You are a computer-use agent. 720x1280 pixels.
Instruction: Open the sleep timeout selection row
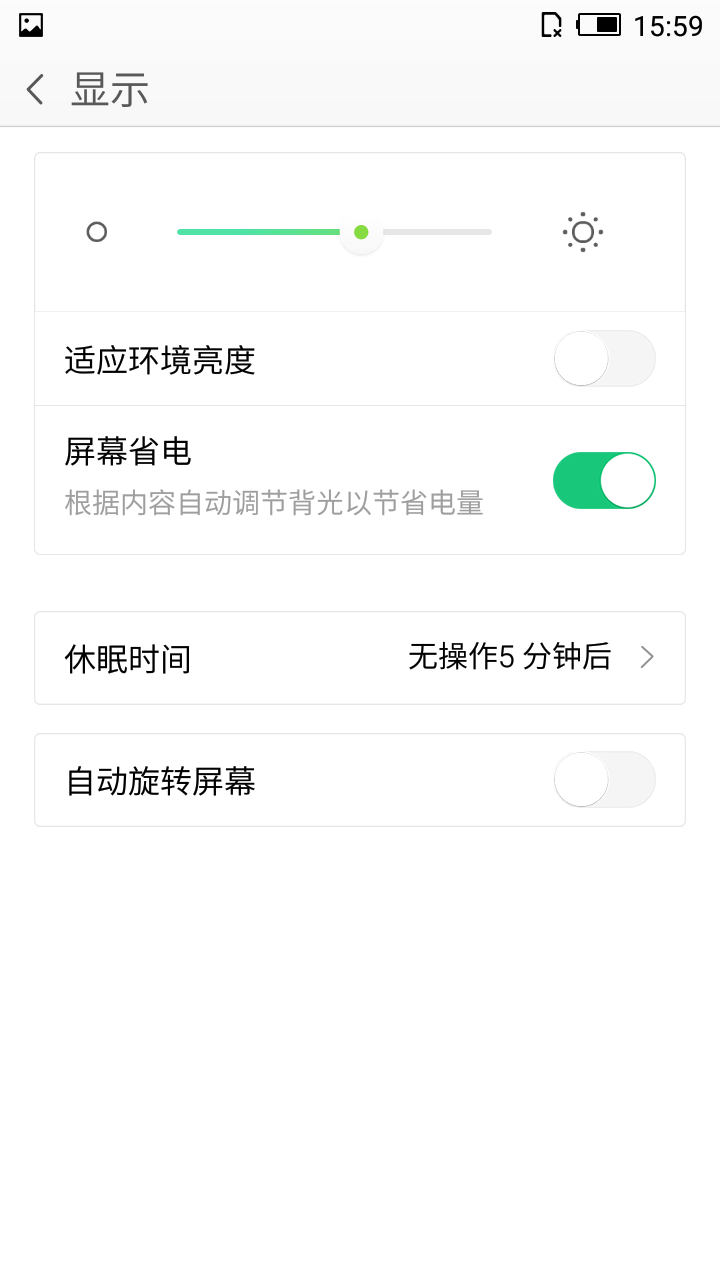click(x=360, y=657)
